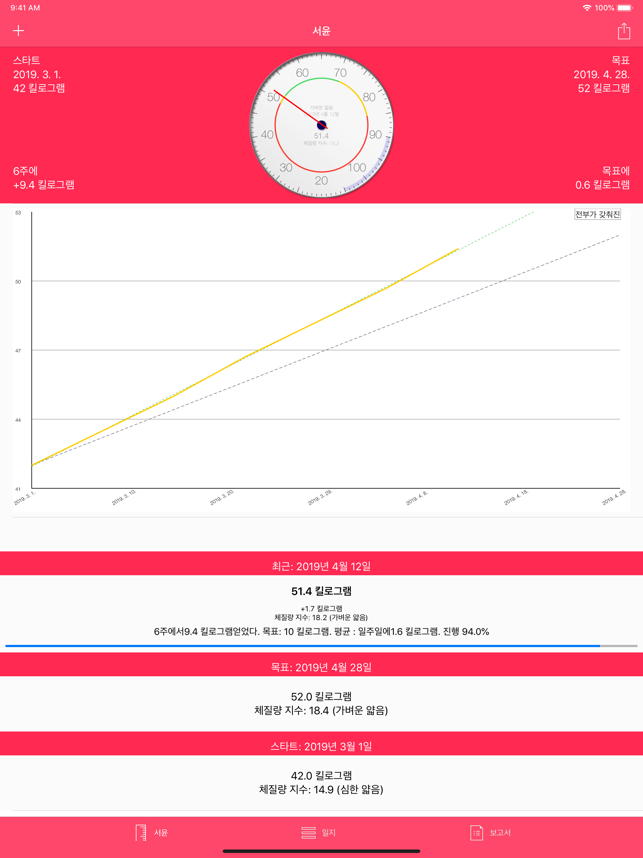Tap the 전부가 갖춰진 chart range button

597,215
